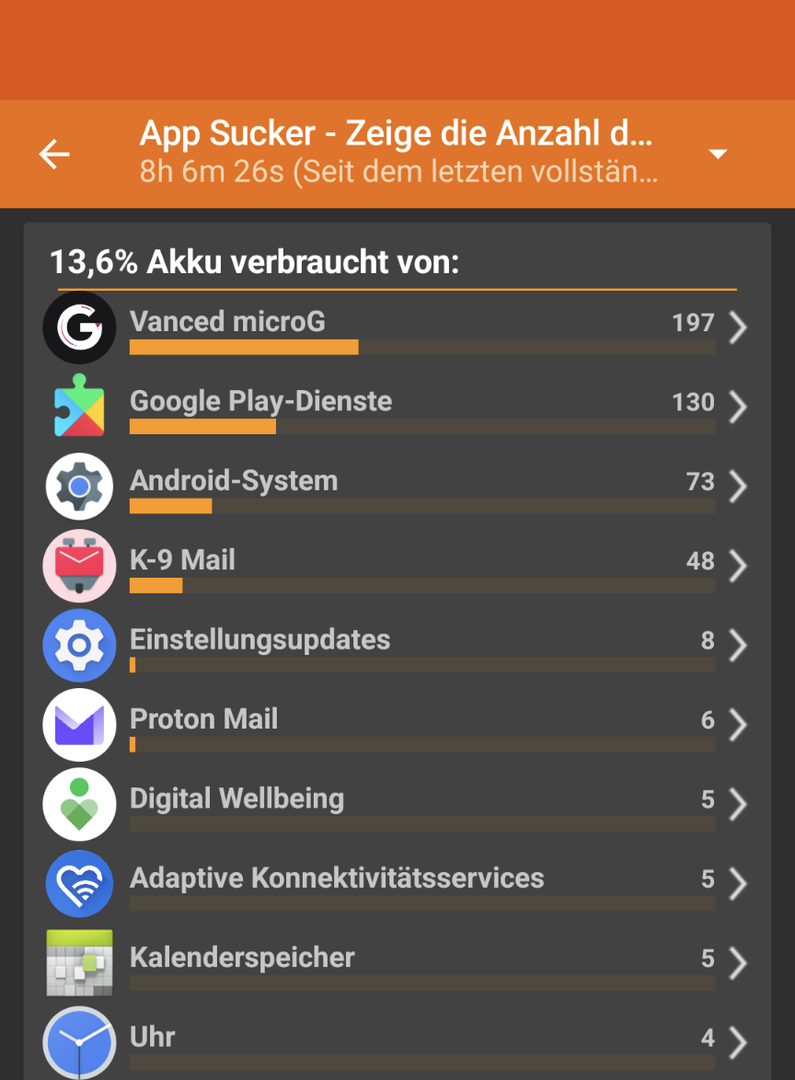Open Vanced microG details
Image resolution: width=795 pixels, height=1080 pixels.
[x=396, y=327]
